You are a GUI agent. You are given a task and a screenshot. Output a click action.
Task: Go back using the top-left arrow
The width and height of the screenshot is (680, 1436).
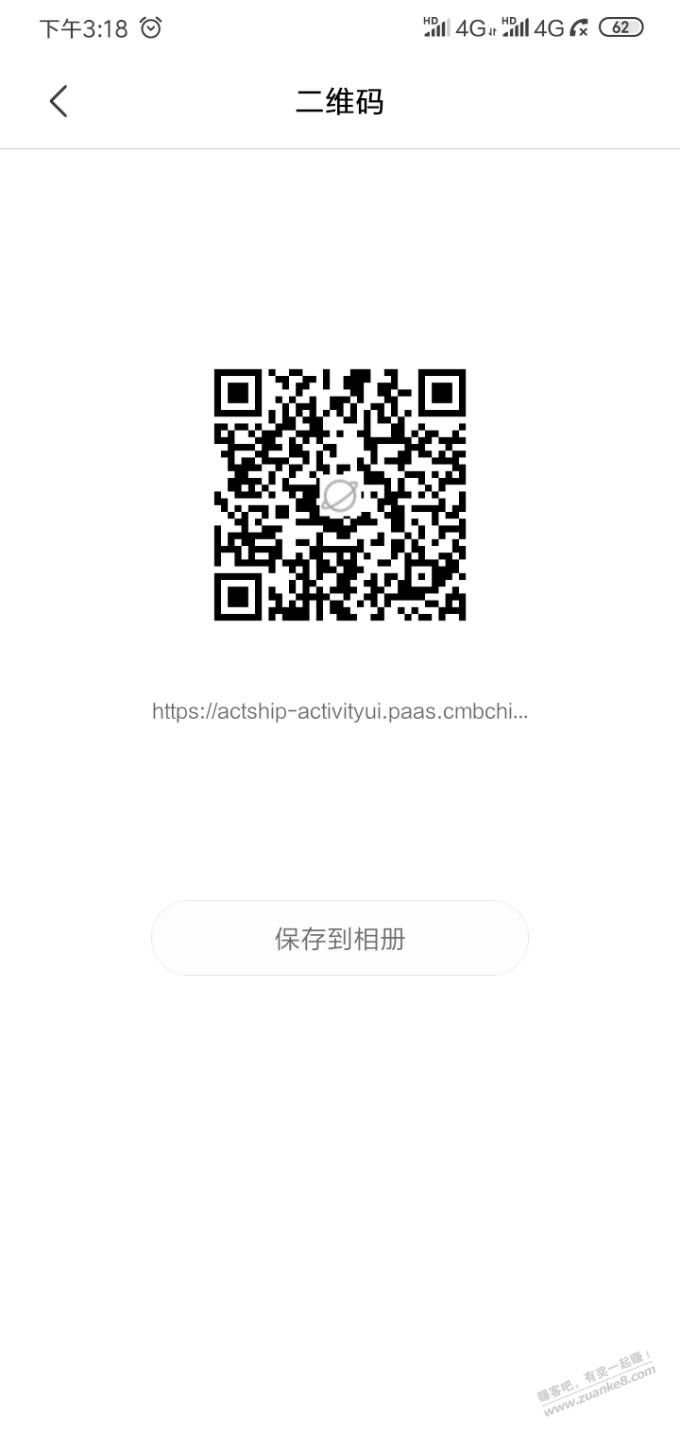(58, 101)
